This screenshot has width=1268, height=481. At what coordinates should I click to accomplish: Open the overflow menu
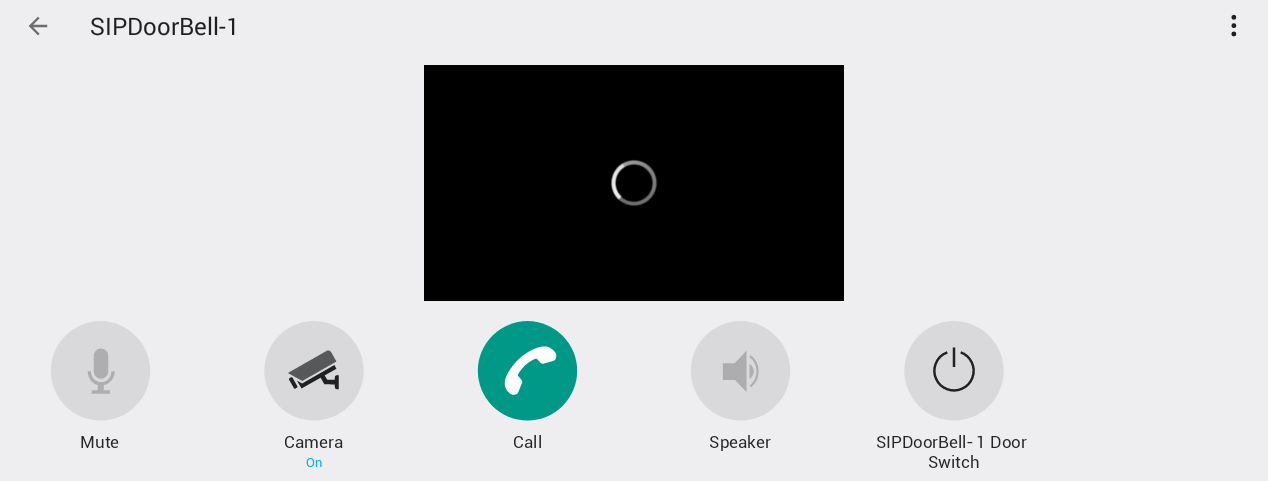(1233, 26)
